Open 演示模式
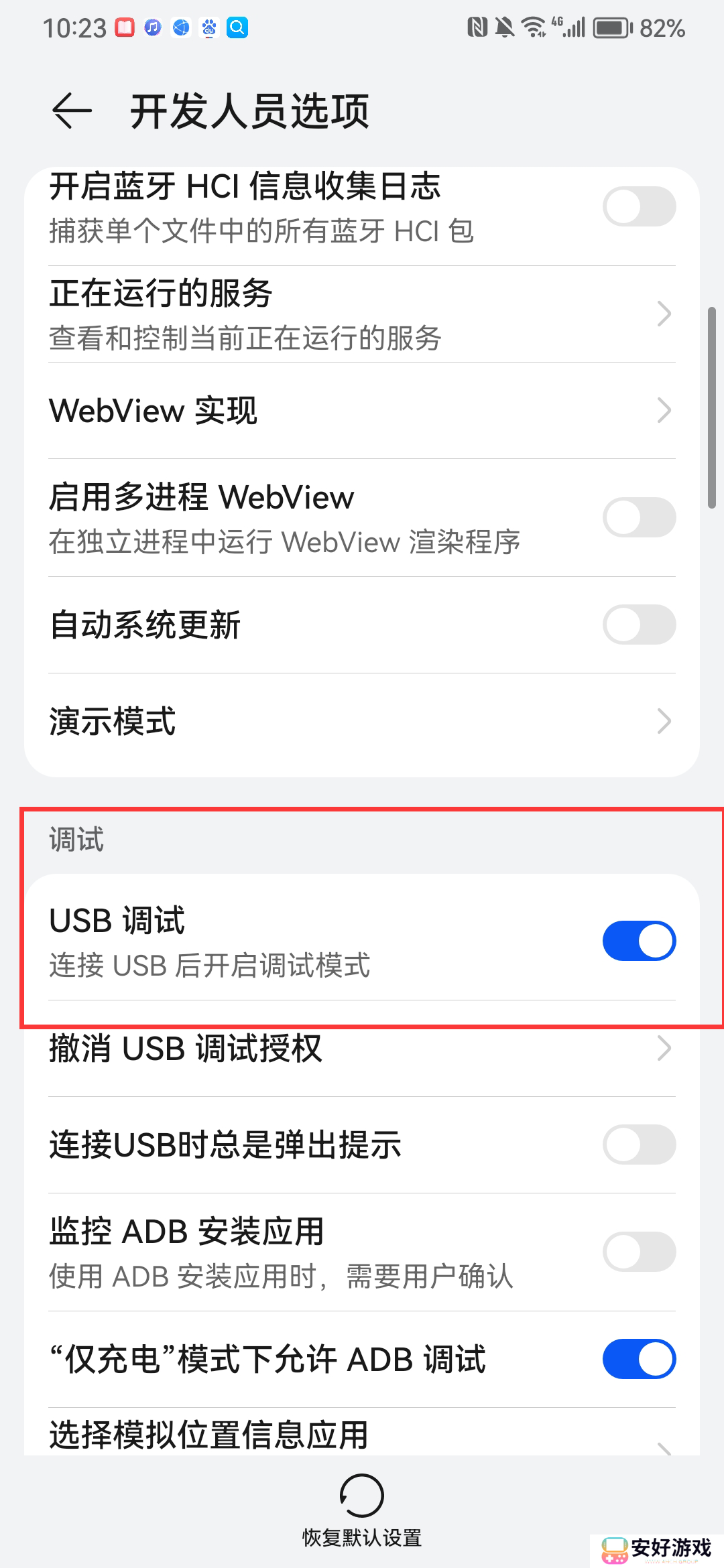Screen dimensions: 724x1568 (x=362, y=722)
